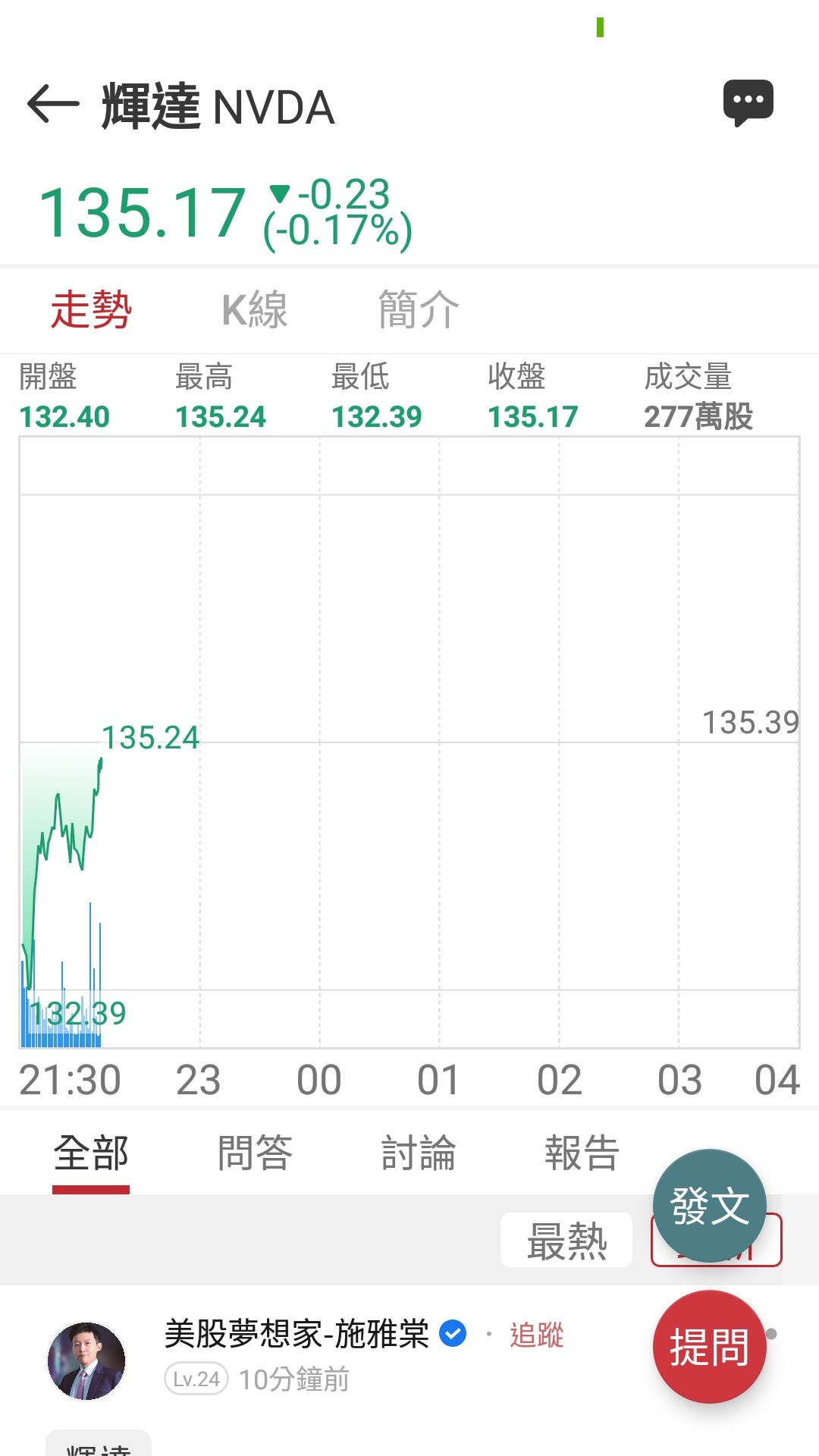Tap the 發文 floating post button
Image resolution: width=819 pixels, height=1456 pixels.
(709, 1205)
